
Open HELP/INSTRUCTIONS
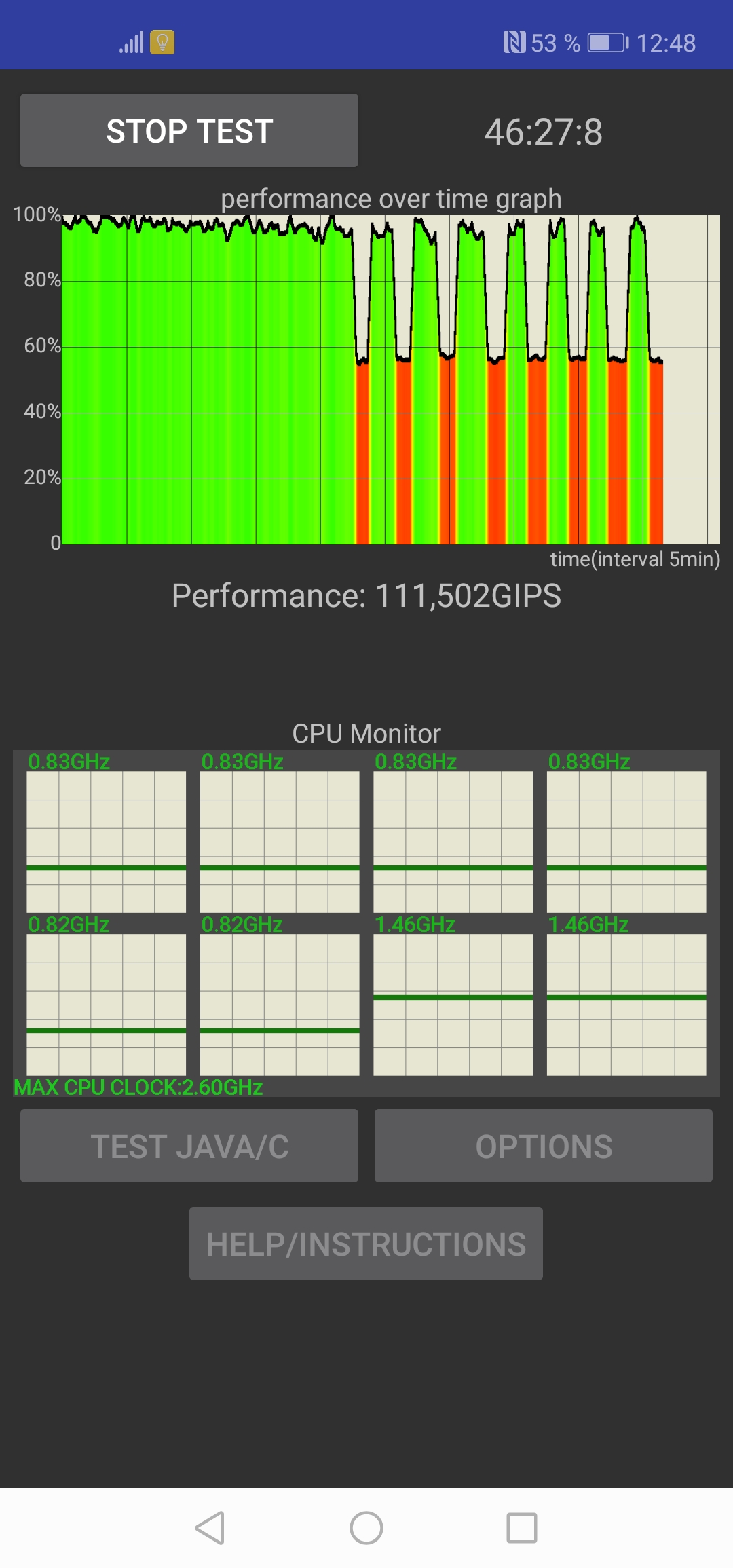pos(366,1244)
